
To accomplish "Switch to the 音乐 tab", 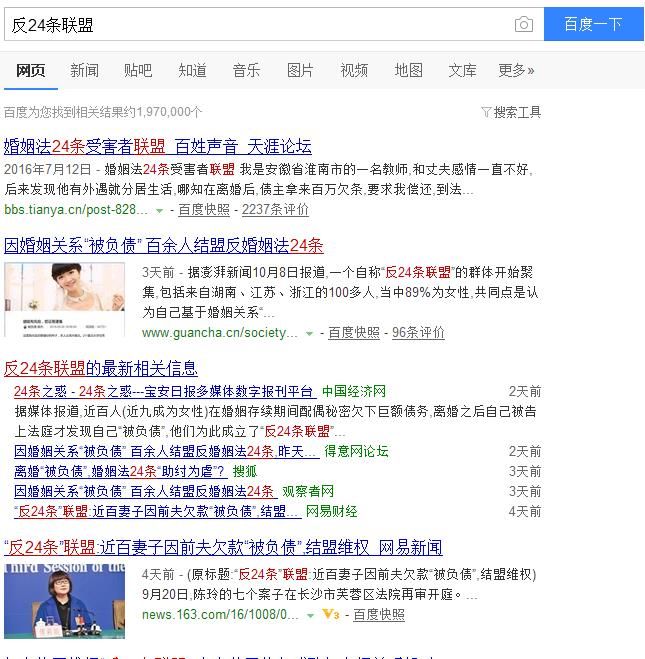I will [x=246, y=70].
